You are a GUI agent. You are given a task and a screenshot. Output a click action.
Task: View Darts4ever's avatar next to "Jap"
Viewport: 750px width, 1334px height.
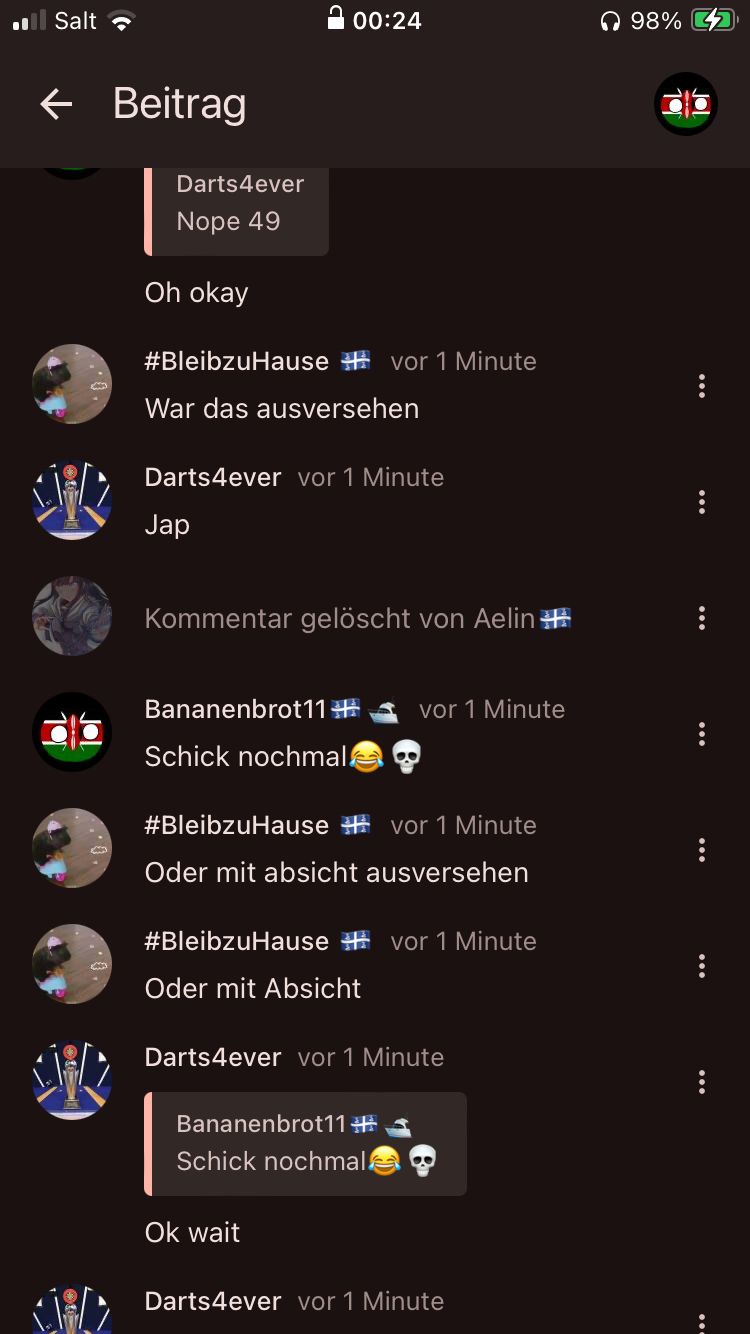pyautogui.click(x=72, y=501)
